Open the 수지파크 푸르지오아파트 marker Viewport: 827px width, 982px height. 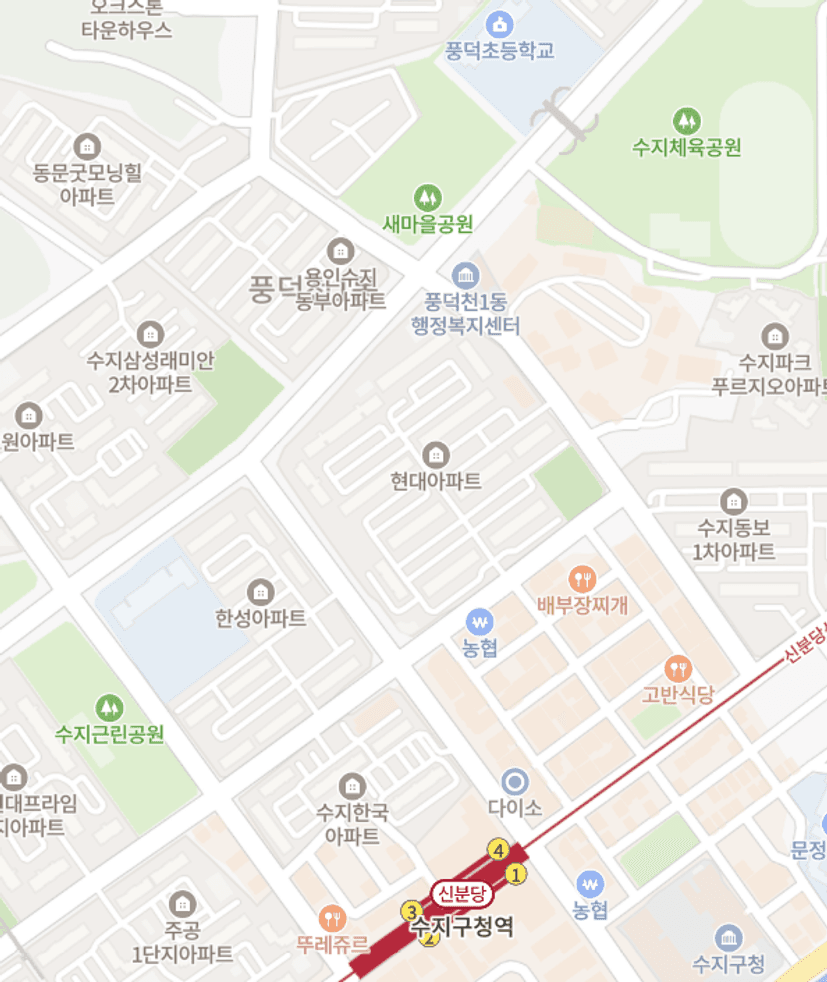774,336
